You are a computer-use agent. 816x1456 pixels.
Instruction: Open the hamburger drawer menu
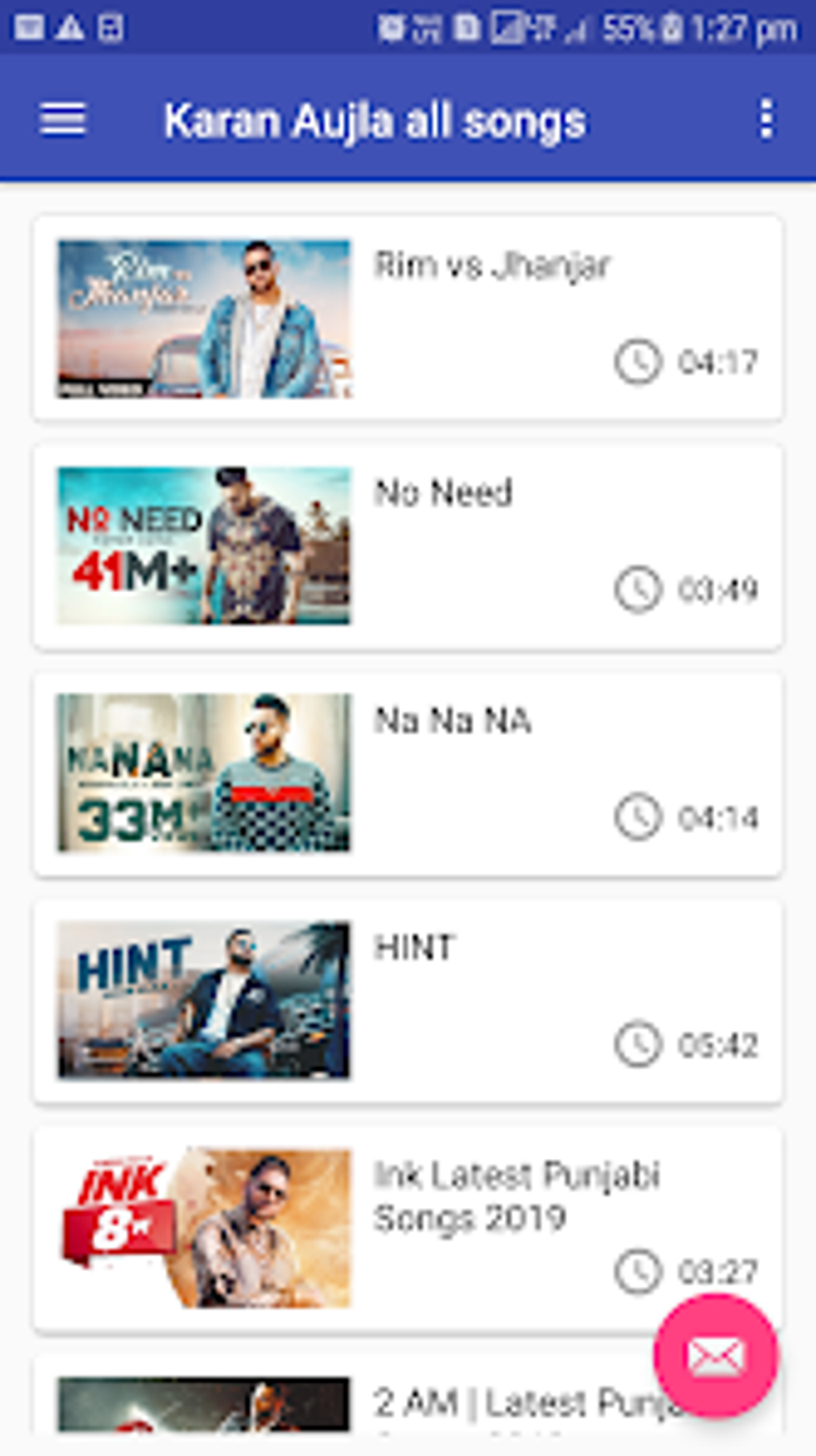click(x=62, y=120)
